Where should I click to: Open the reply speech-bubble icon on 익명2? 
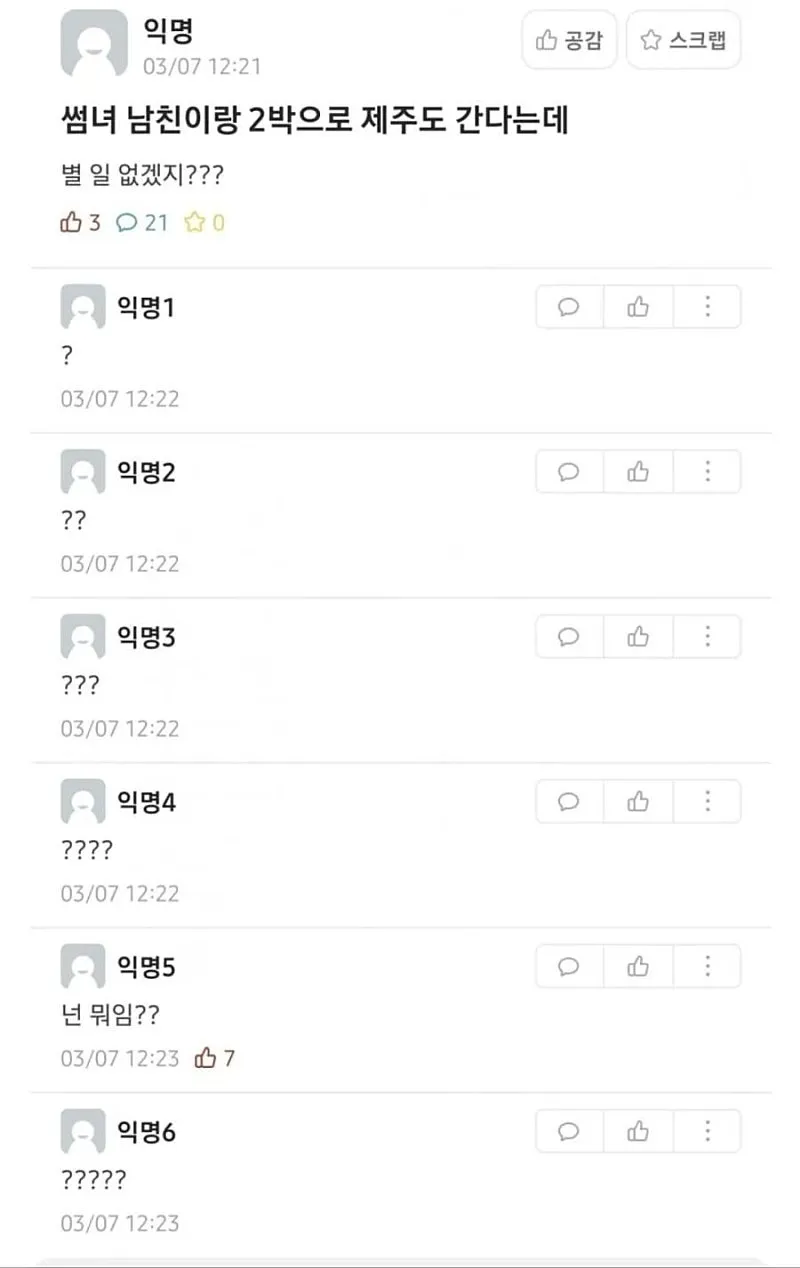tap(568, 471)
